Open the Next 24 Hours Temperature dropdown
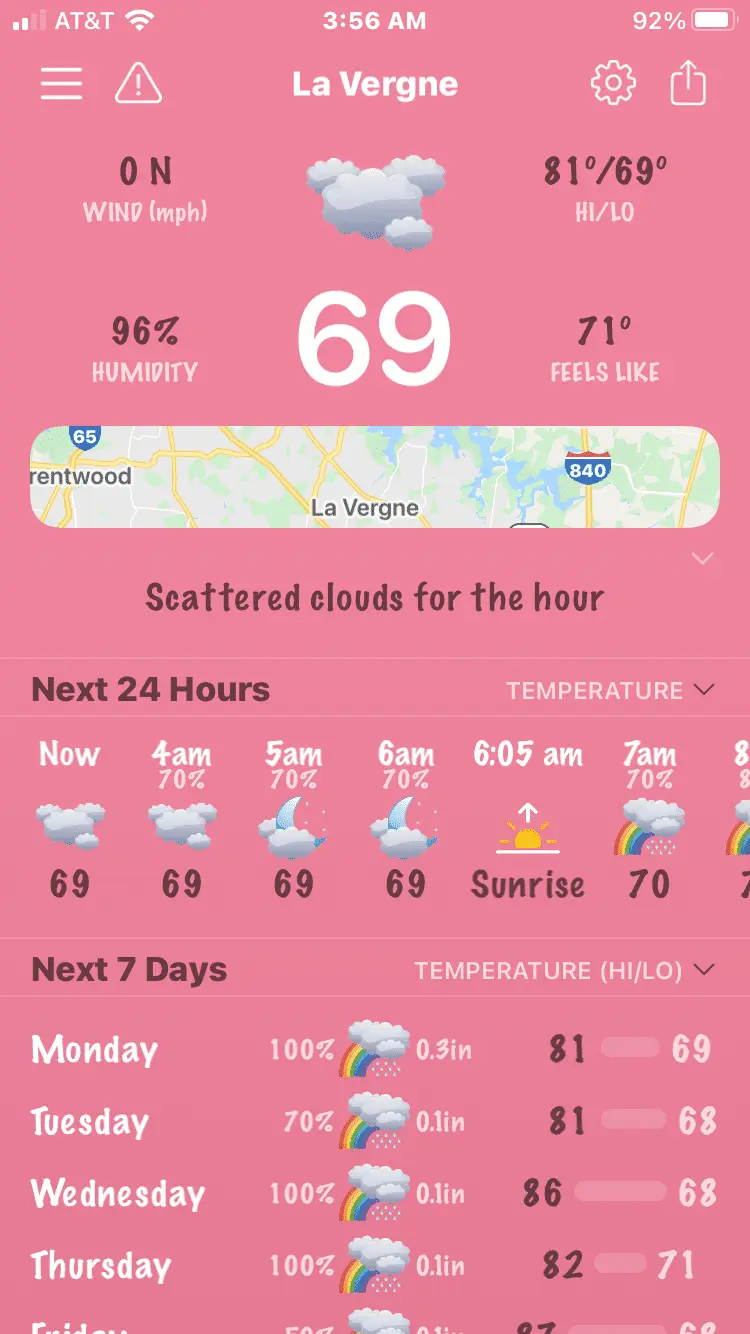The height and width of the screenshot is (1334, 750). click(610, 690)
